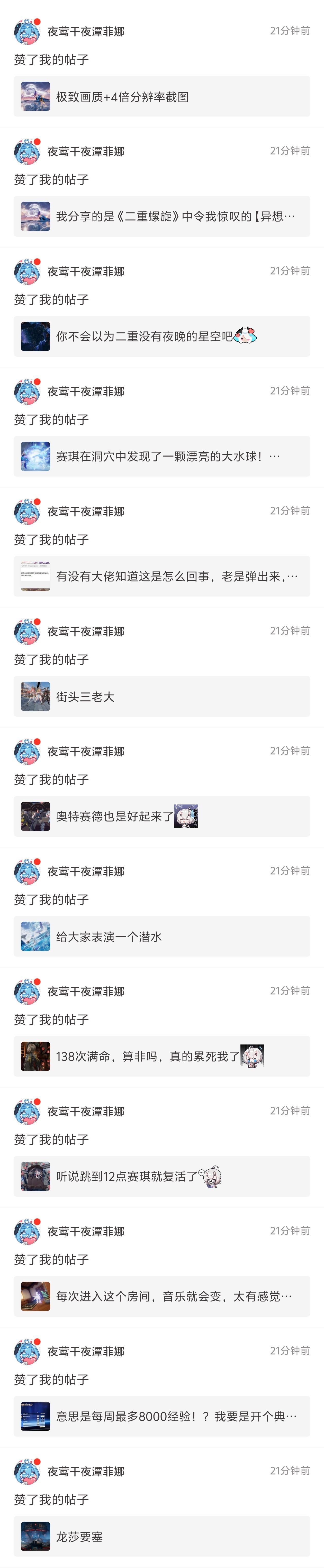The height and width of the screenshot is (1568, 324).
Task: Open the post 听说跳到12点赛琪就复活了
Action: tap(162, 1176)
